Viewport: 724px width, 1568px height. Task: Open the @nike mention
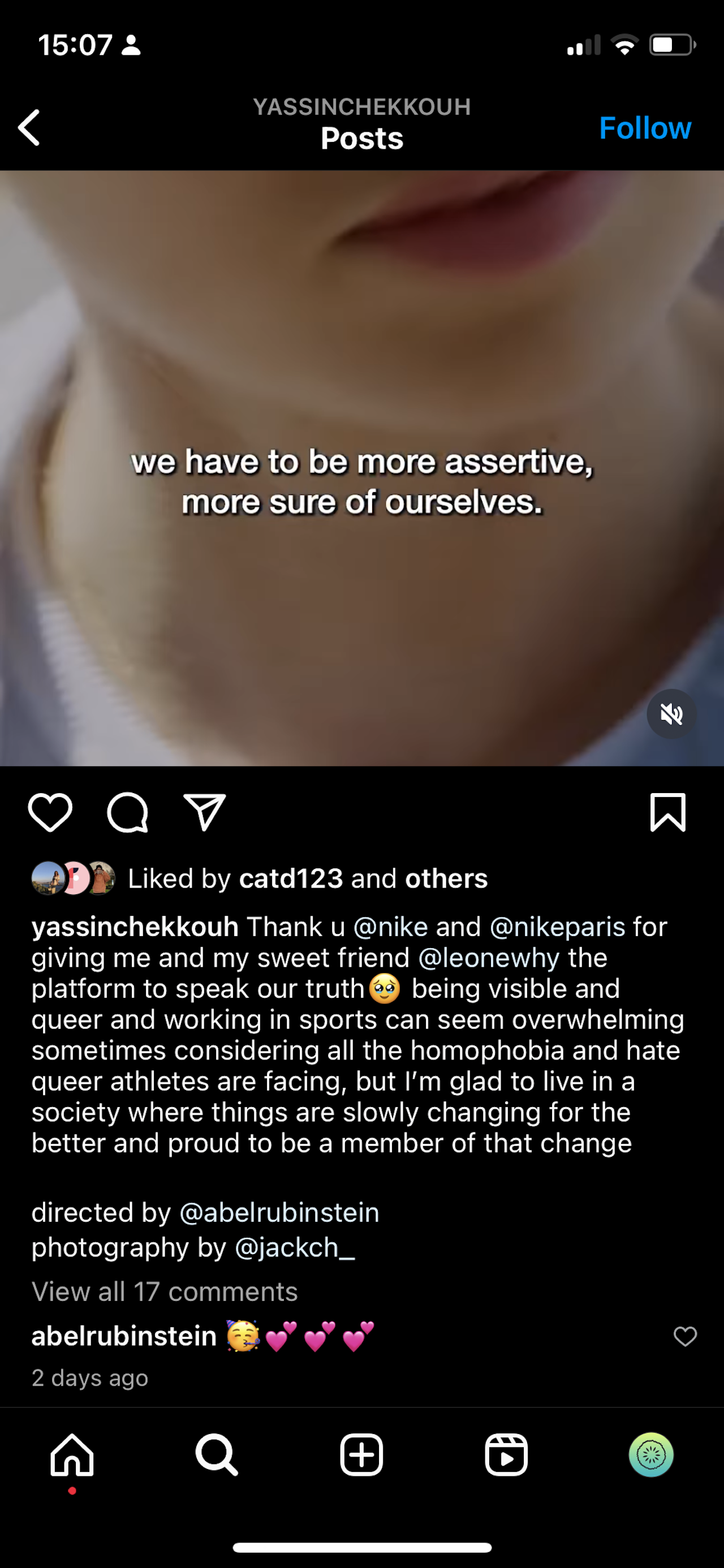390,927
